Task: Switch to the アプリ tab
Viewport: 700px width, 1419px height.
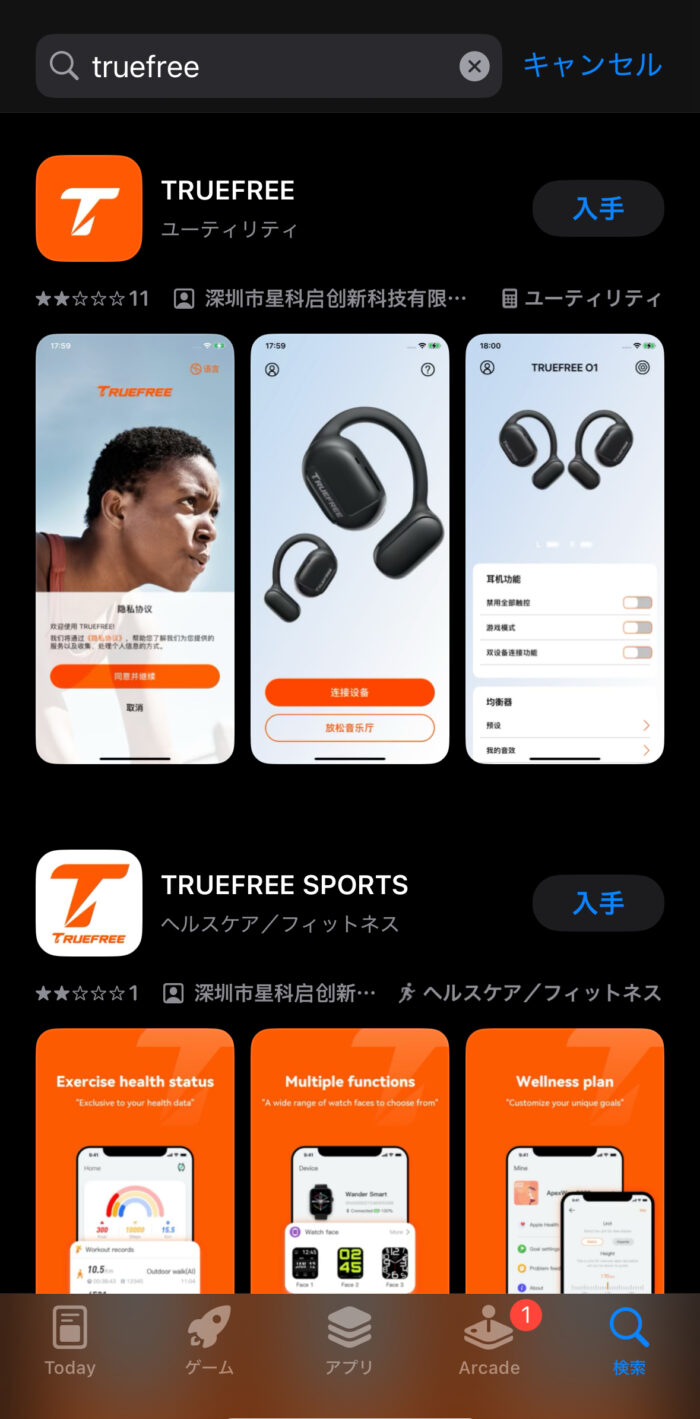Action: click(349, 1340)
